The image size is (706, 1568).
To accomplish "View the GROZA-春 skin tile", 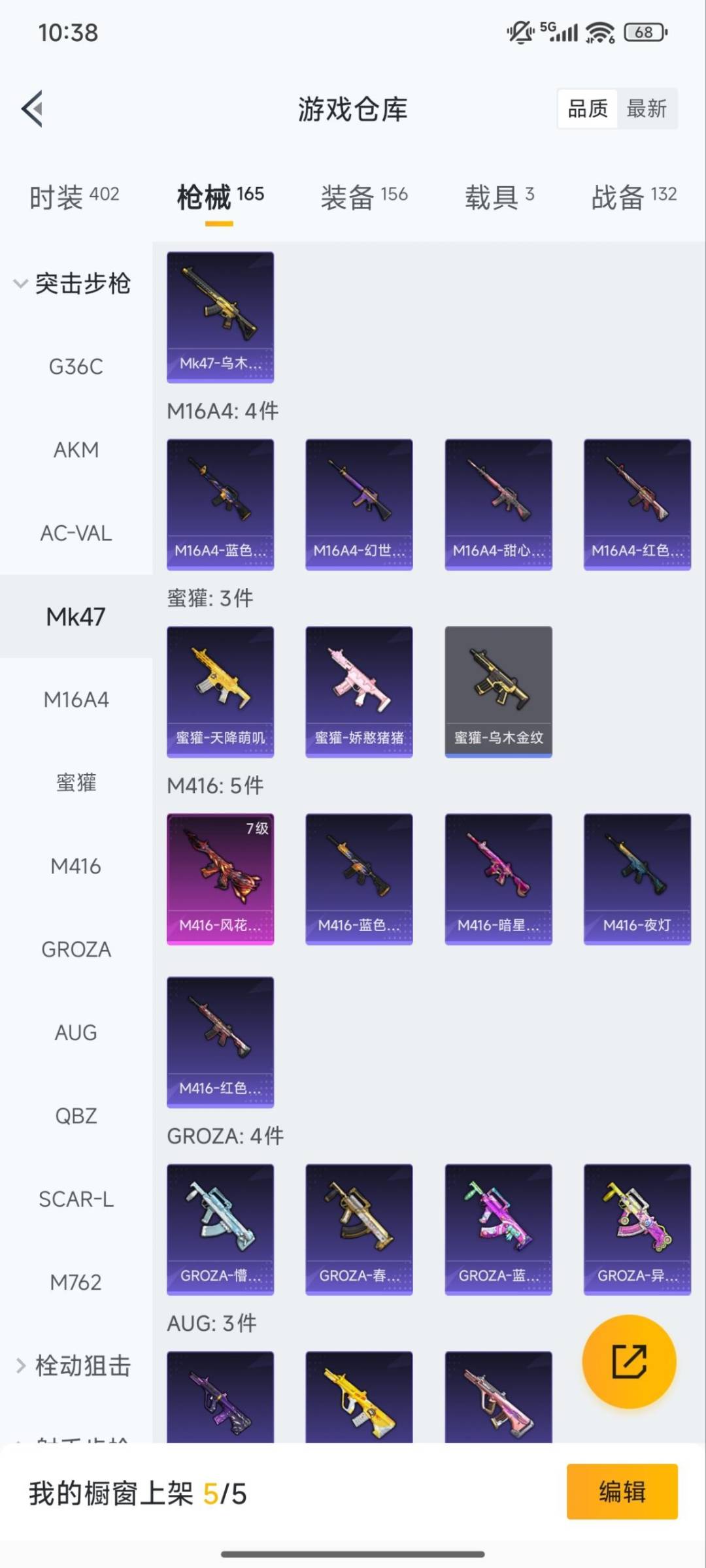I will pos(359,1229).
